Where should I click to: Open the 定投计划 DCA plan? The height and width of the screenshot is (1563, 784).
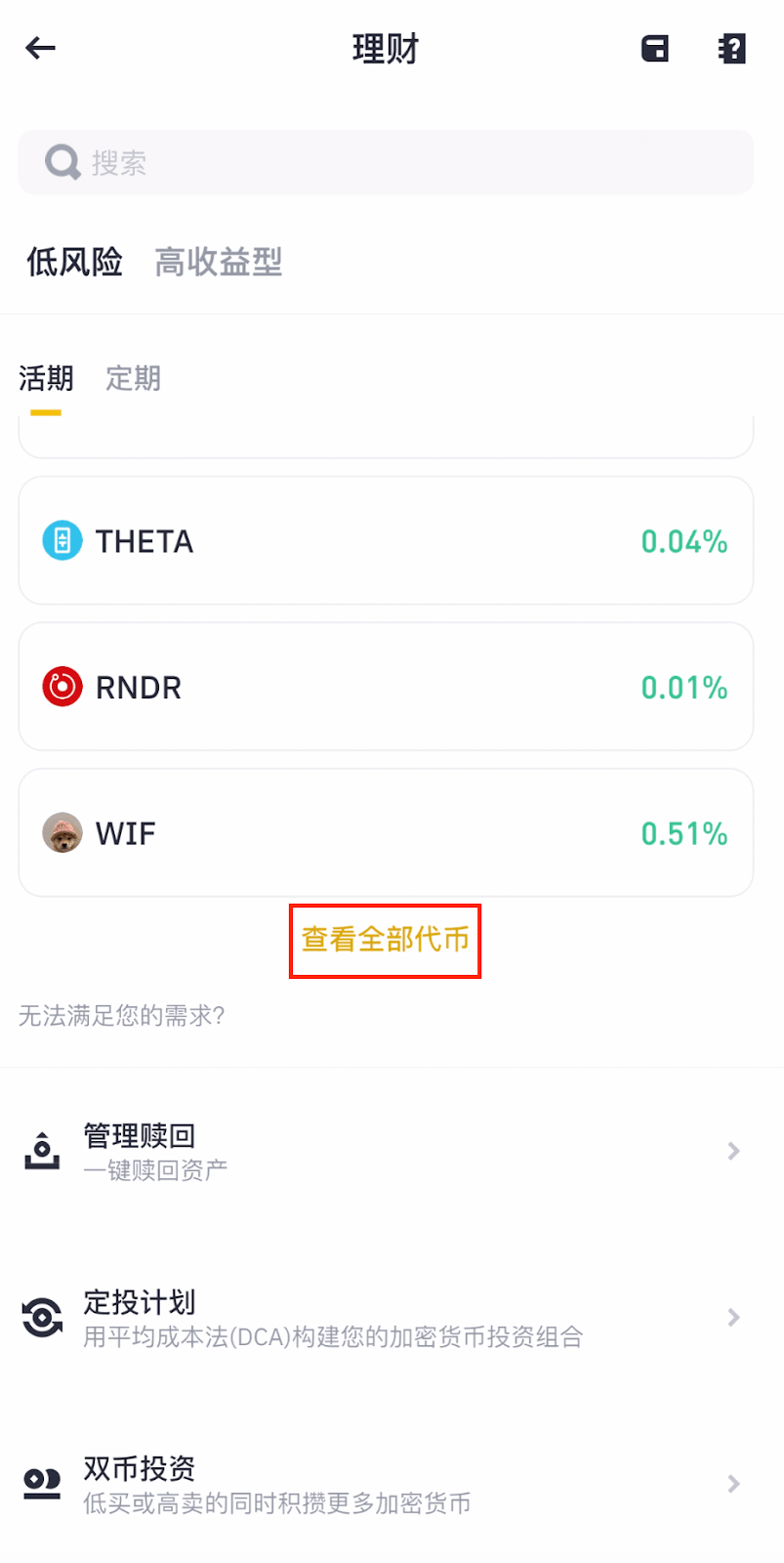click(386, 1317)
